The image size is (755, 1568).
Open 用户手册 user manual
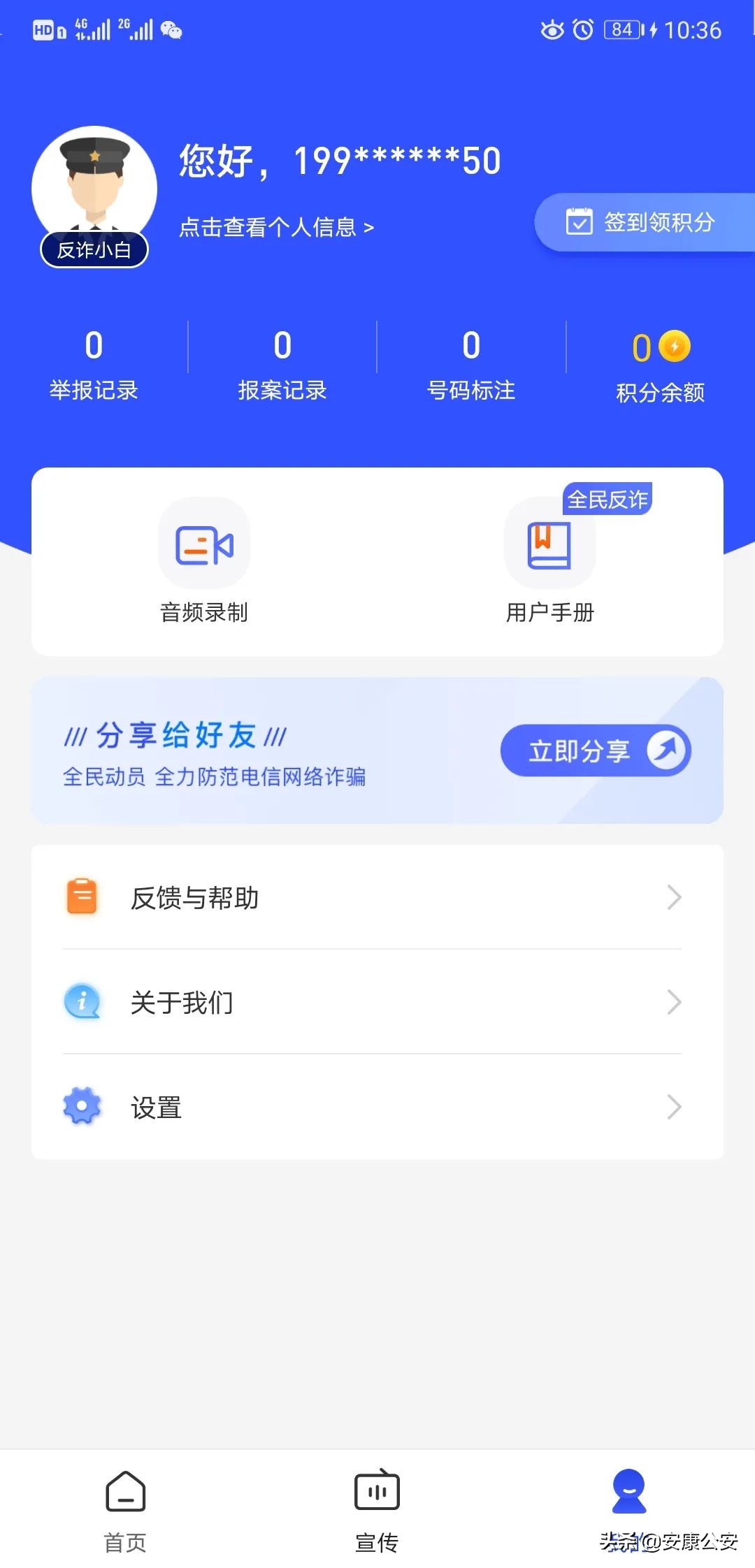coord(550,560)
